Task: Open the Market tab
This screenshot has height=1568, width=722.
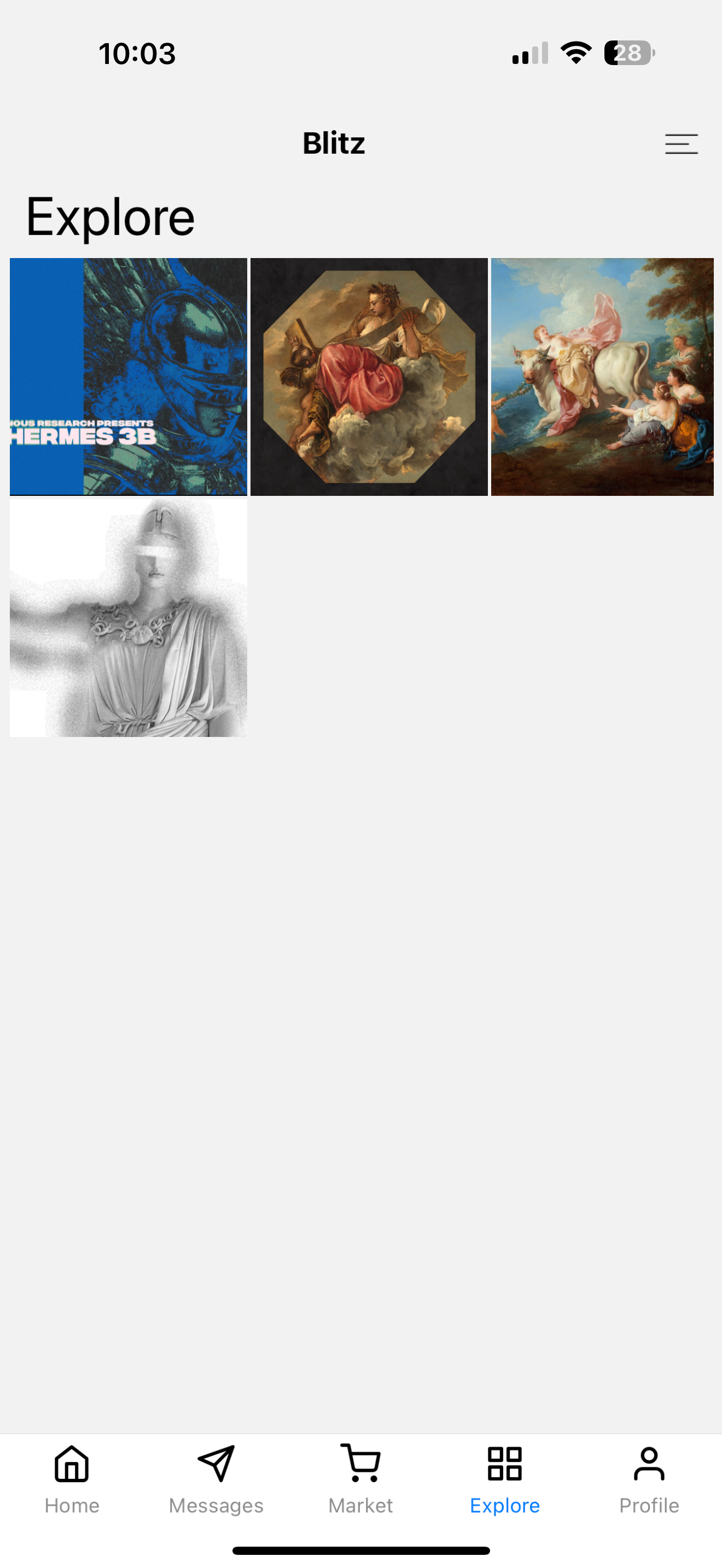Action: coord(360,1479)
